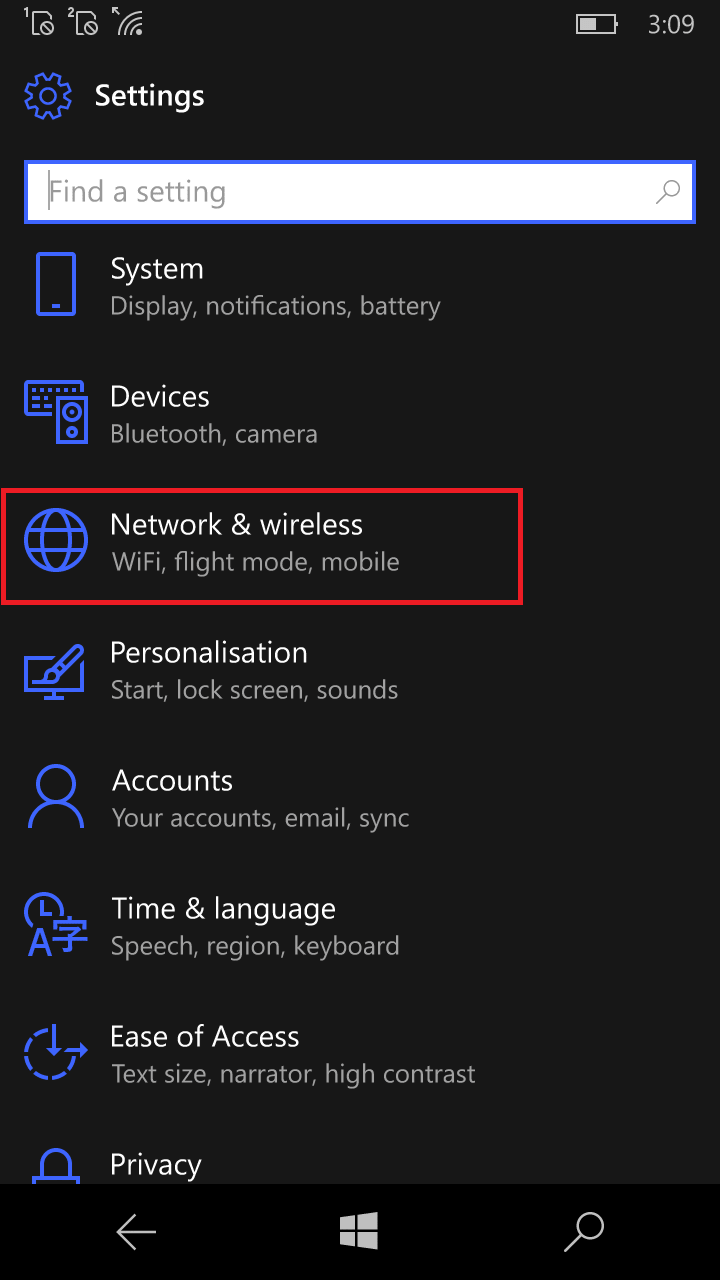This screenshot has height=1280, width=720.
Task: Open Devices settings
Action: (x=360, y=414)
